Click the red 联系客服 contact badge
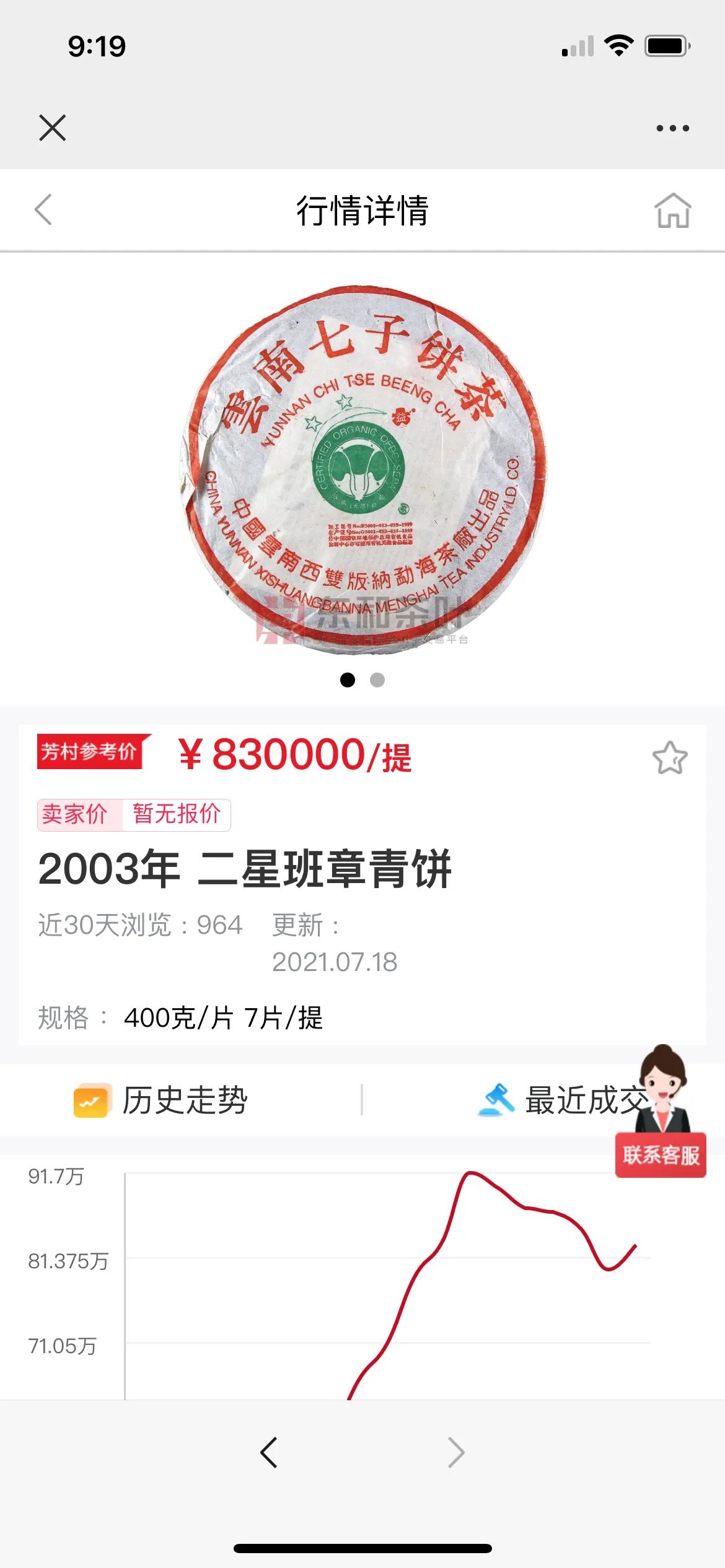Screen dimensions: 725x1568 pyautogui.click(x=661, y=1156)
